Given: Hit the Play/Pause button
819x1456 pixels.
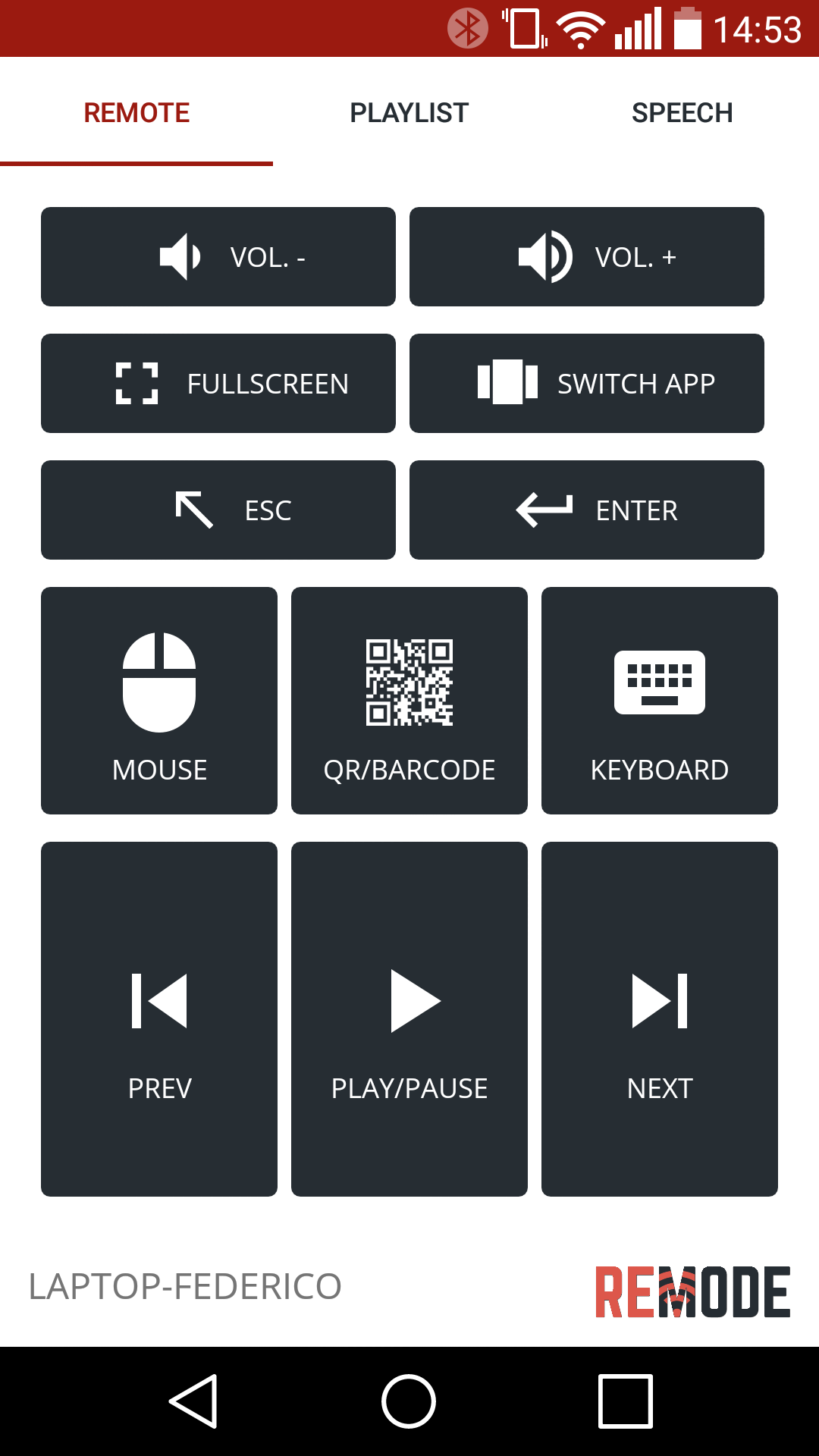Looking at the screenshot, I should point(409,1019).
